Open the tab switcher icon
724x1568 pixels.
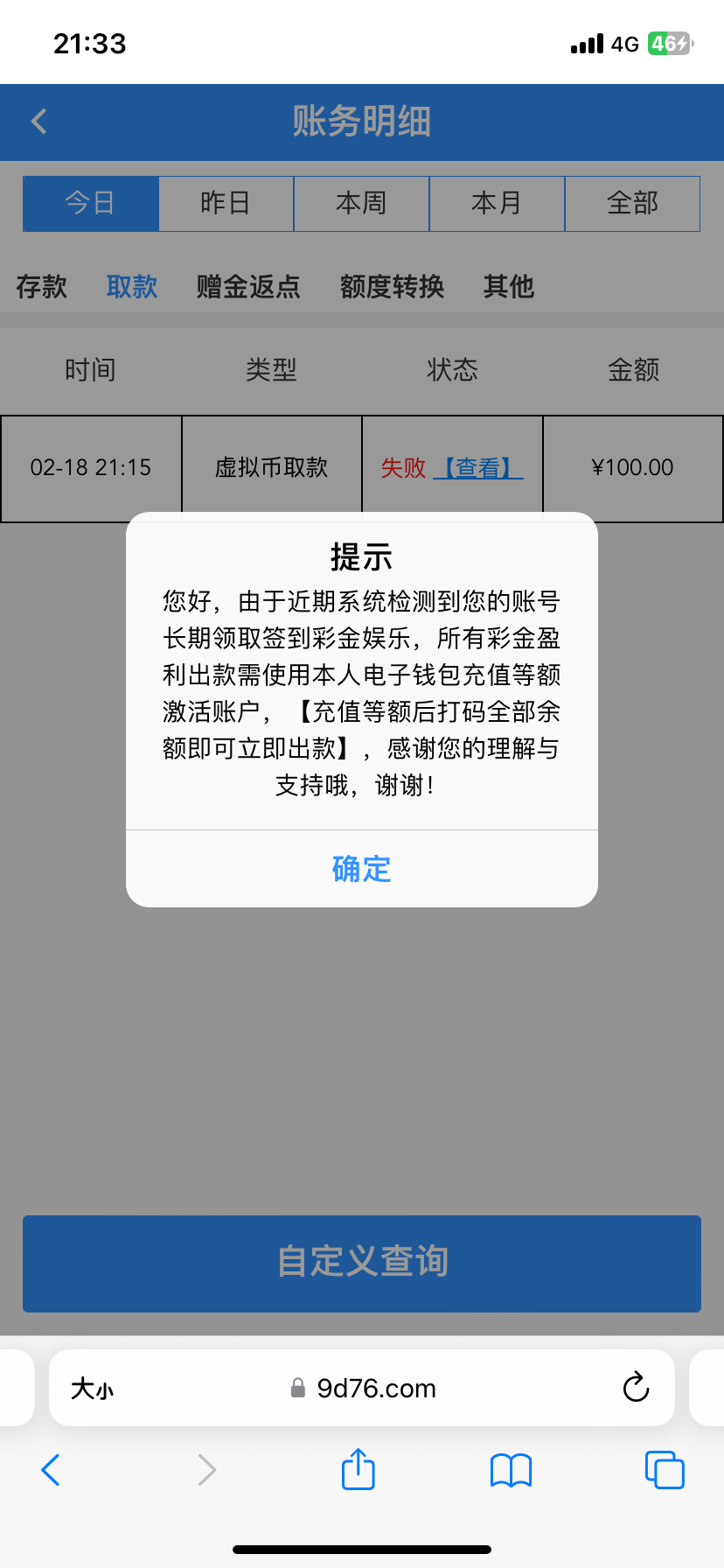(x=665, y=1470)
